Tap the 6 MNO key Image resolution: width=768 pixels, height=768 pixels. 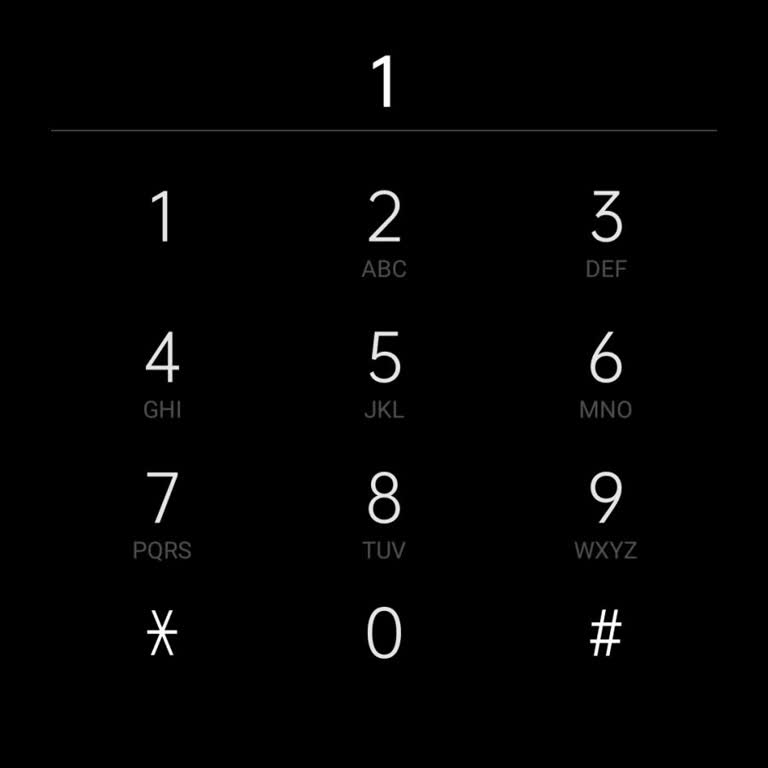tap(606, 372)
